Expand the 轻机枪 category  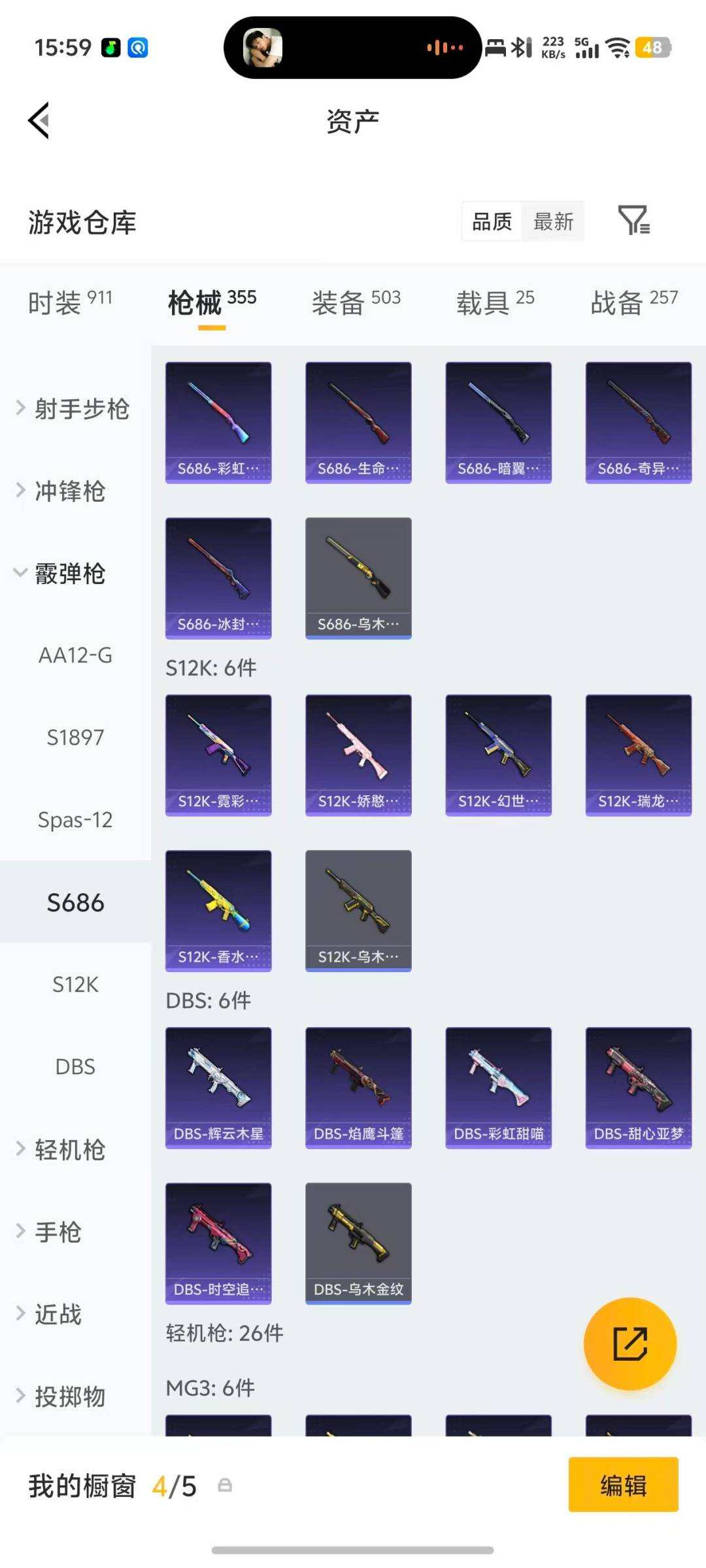(x=69, y=1150)
